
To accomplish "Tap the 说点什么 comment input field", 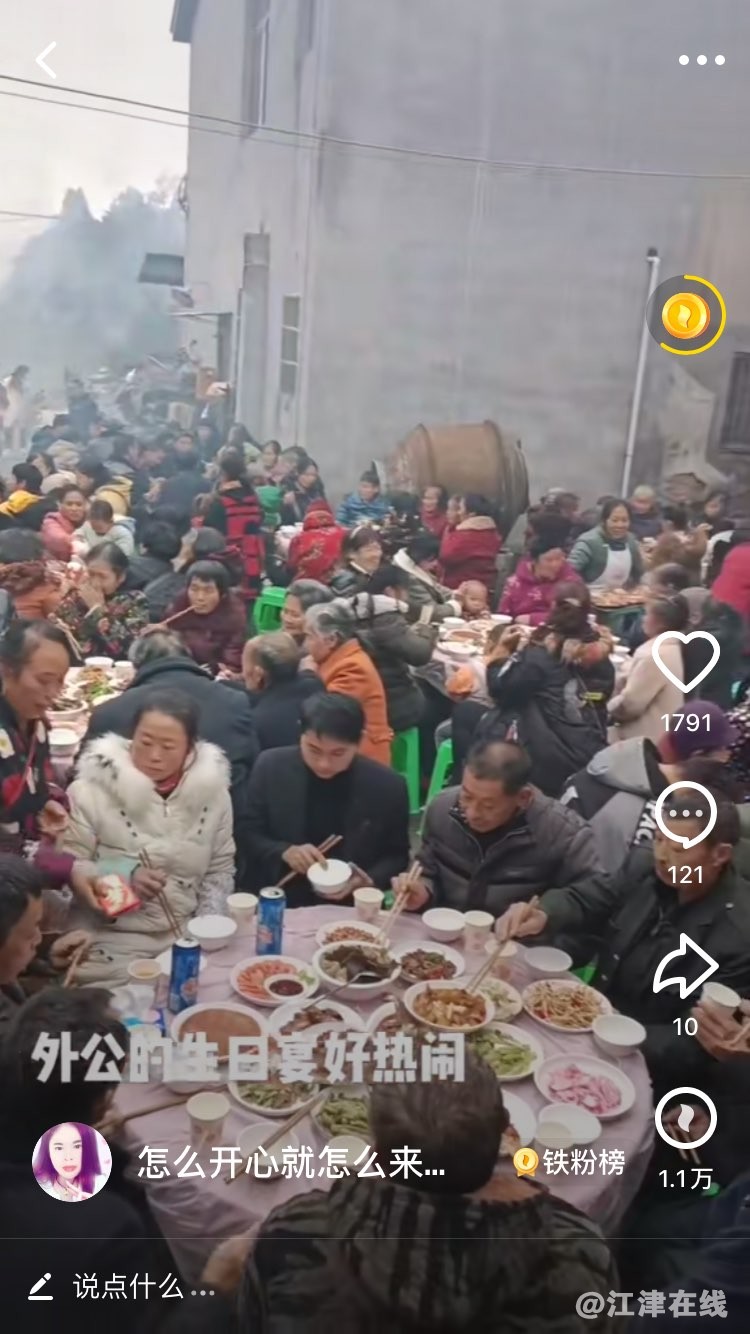I will [x=140, y=1287].
